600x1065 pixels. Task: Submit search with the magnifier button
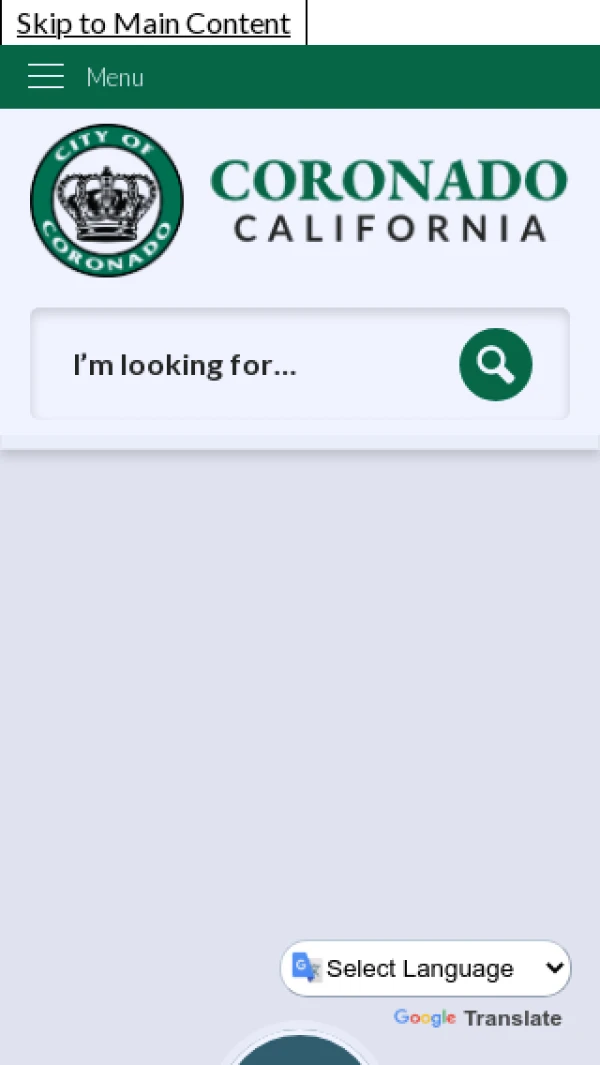[495, 364]
